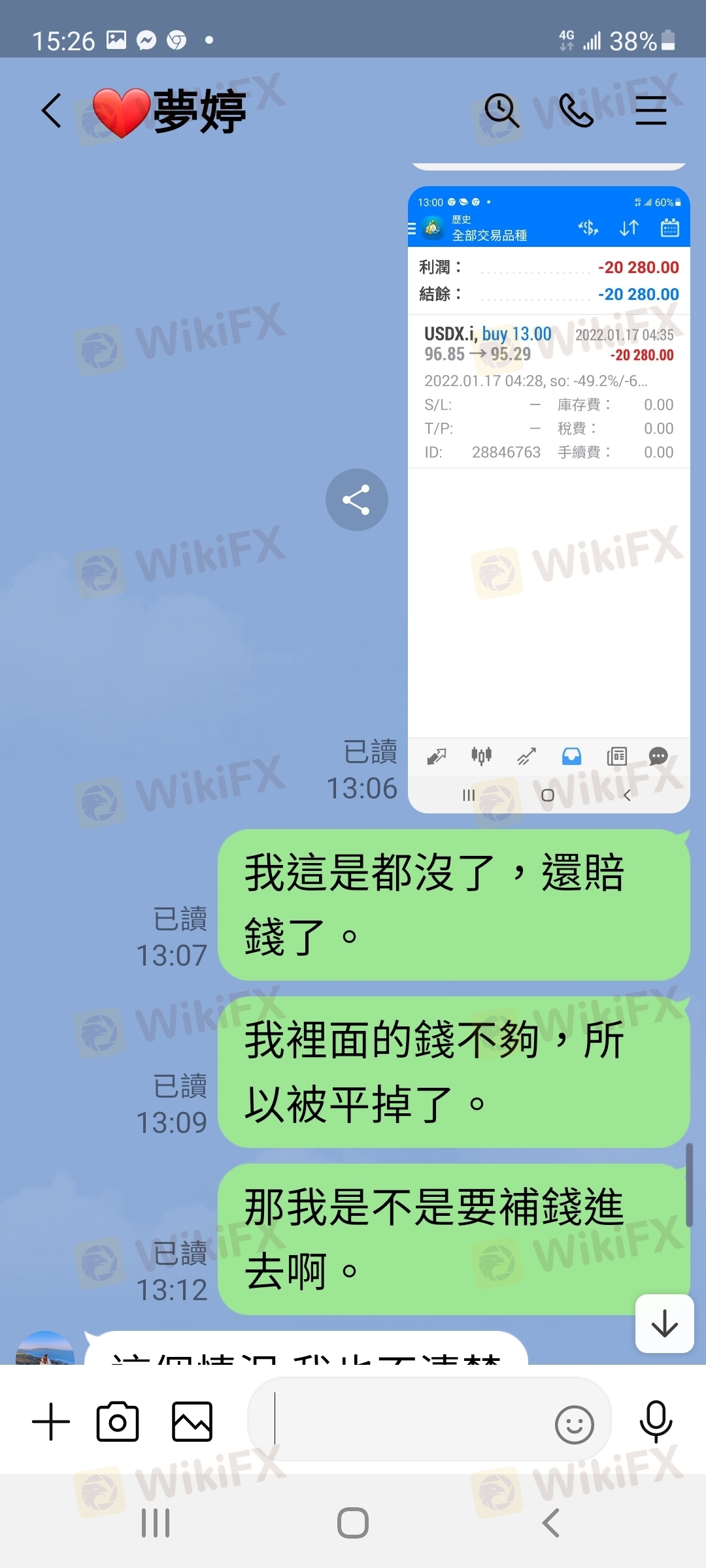Jump to the latest message
This screenshot has width=706, height=1568.
664,1323
